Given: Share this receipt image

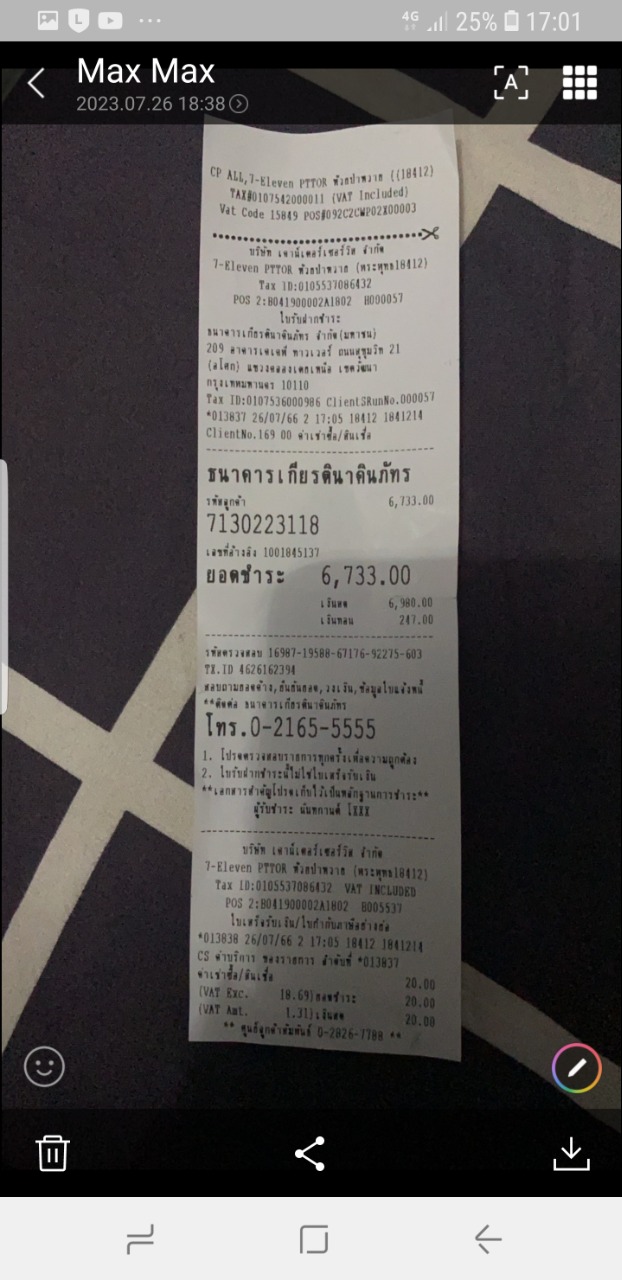Looking at the screenshot, I should 310,1153.
